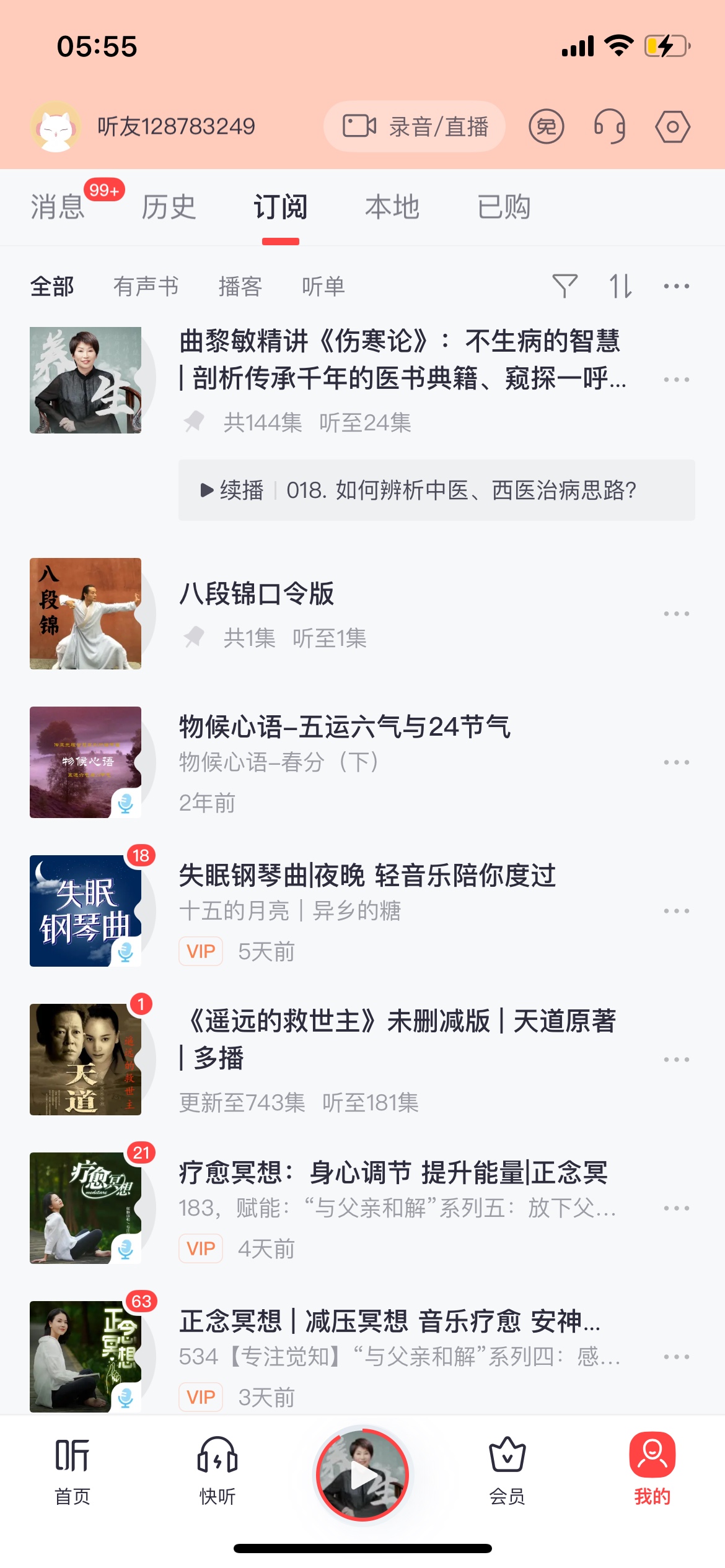The width and height of the screenshot is (725, 1568).
Task: Open customer service headset icon
Action: pyautogui.click(x=609, y=127)
